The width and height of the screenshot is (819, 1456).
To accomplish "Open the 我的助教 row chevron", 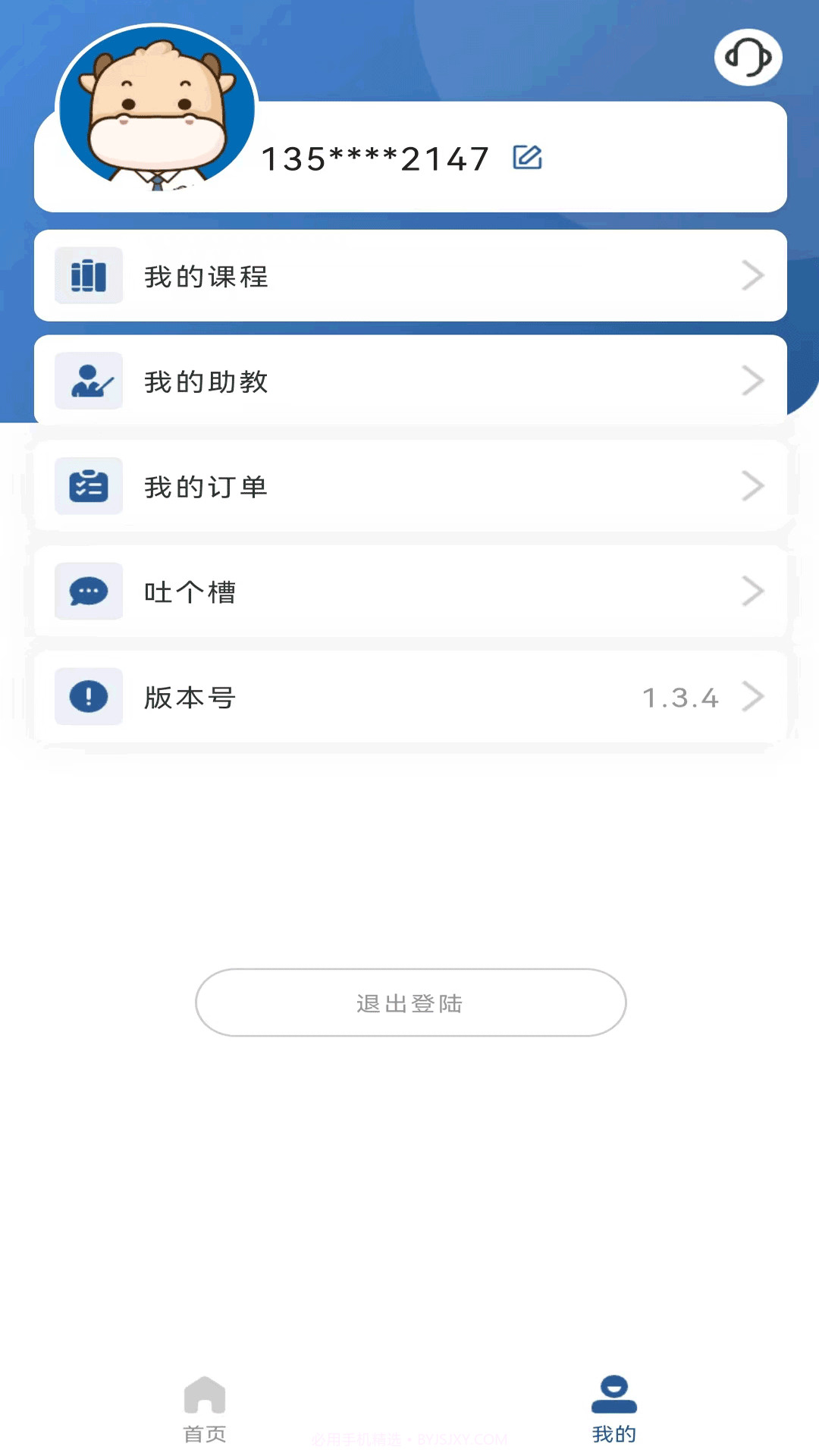I will pyautogui.click(x=753, y=381).
